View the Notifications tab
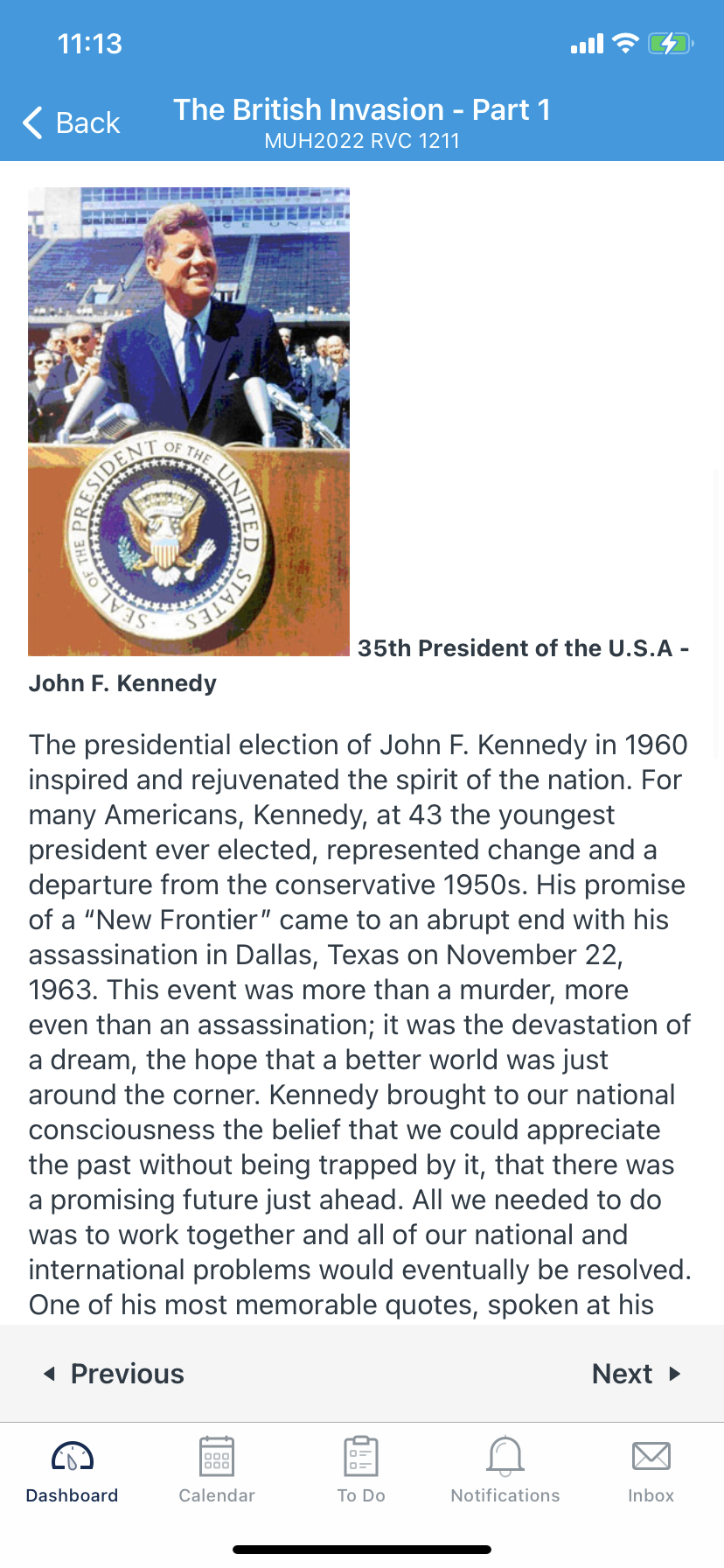This screenshot has height=1568, width=724. [x=505, y=1471]
